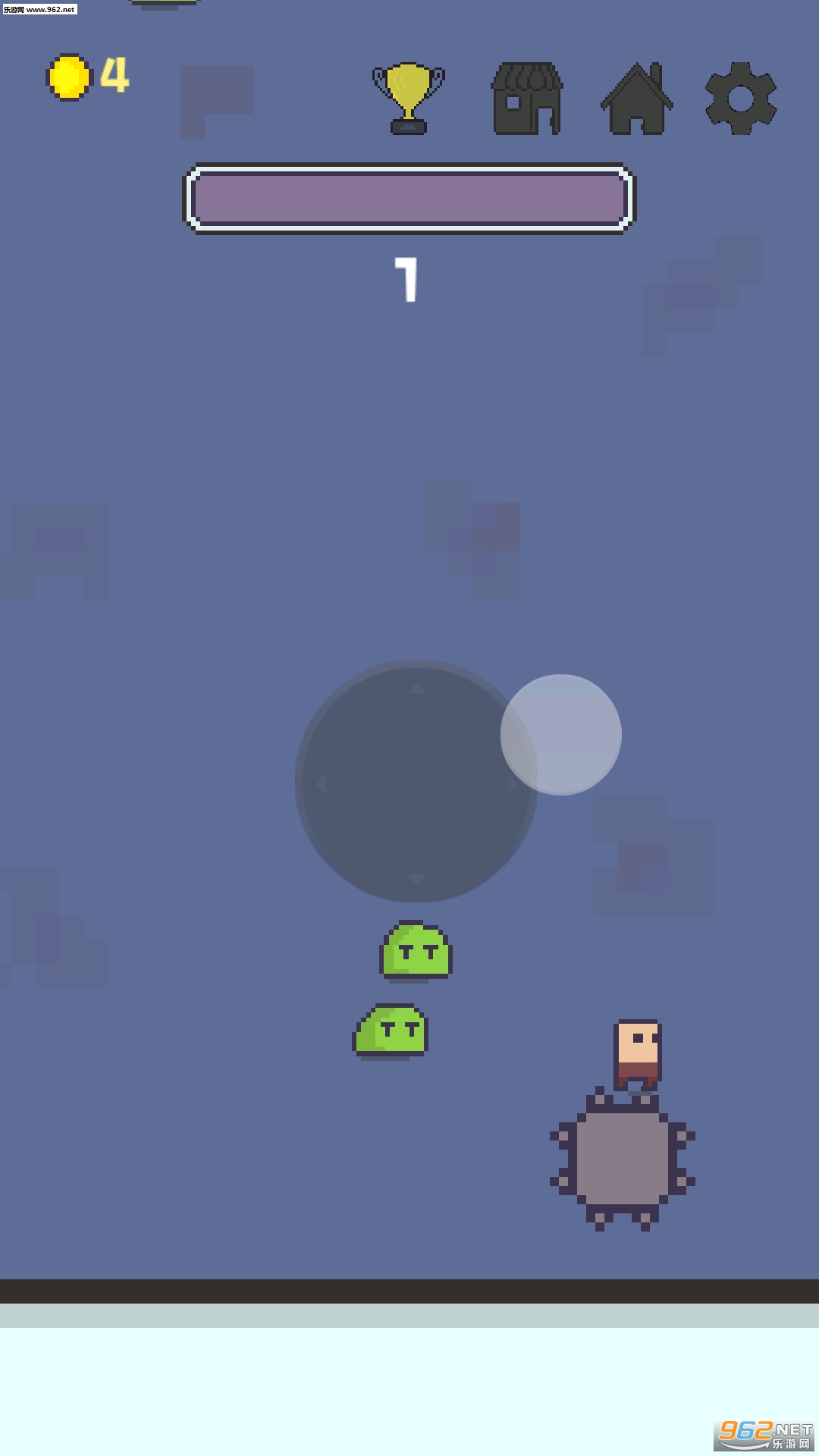Go to the home screen icon
This screenshot has height=1456, width=819.
point(637,99)
